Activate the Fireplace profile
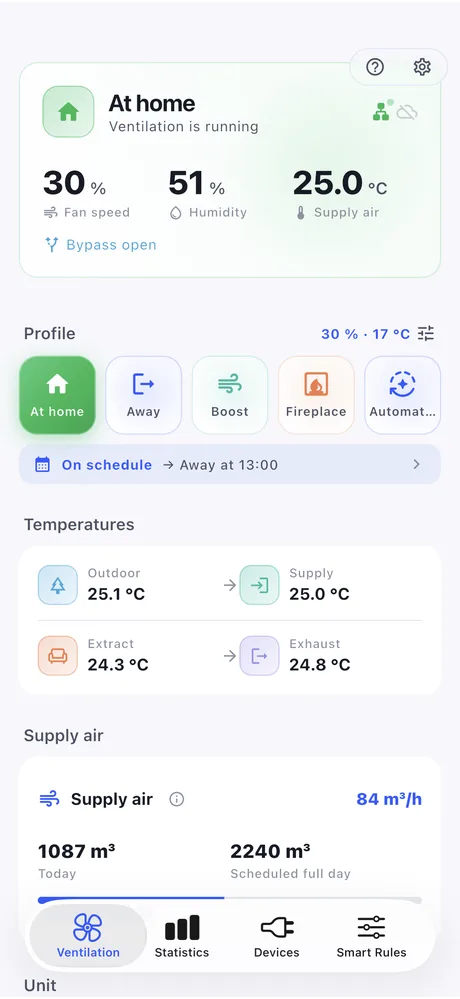 [x=316, y=395]
